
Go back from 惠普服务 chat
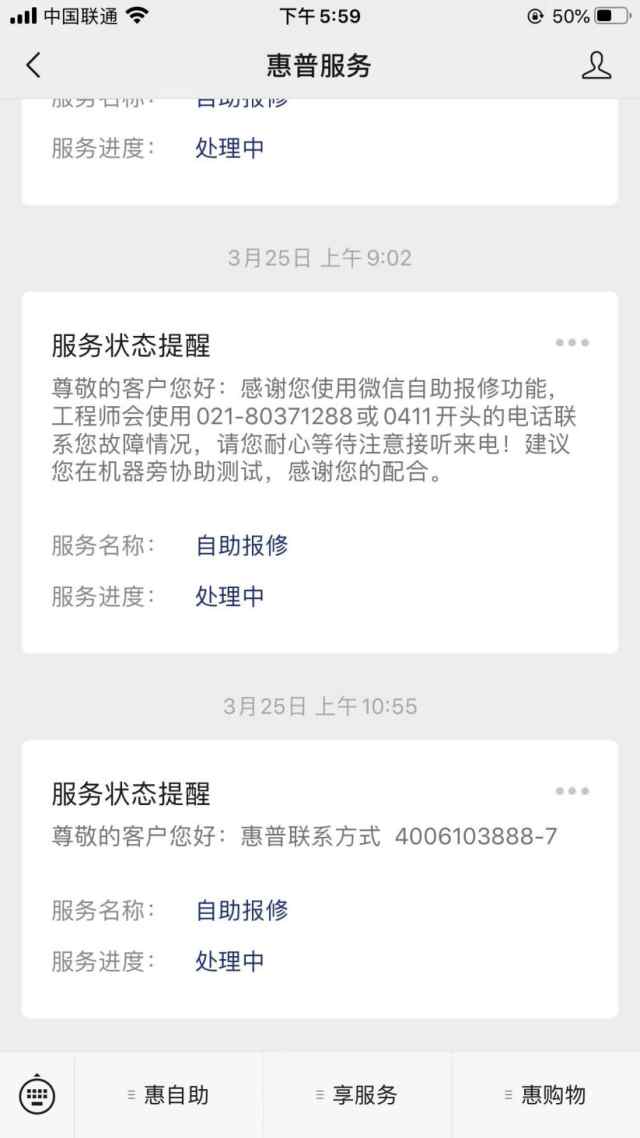click(34, 66)
